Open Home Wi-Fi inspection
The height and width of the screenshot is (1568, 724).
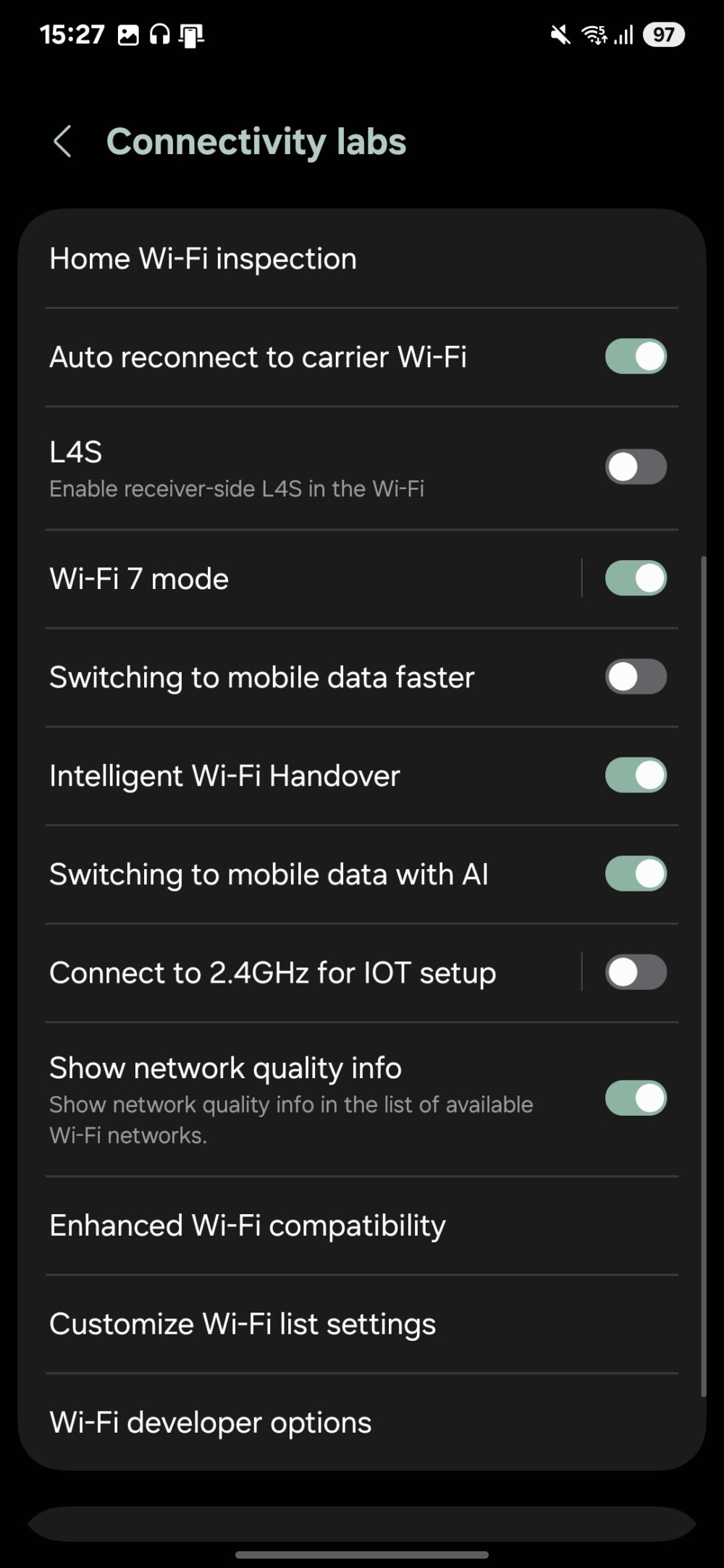(x=203, y=258)
